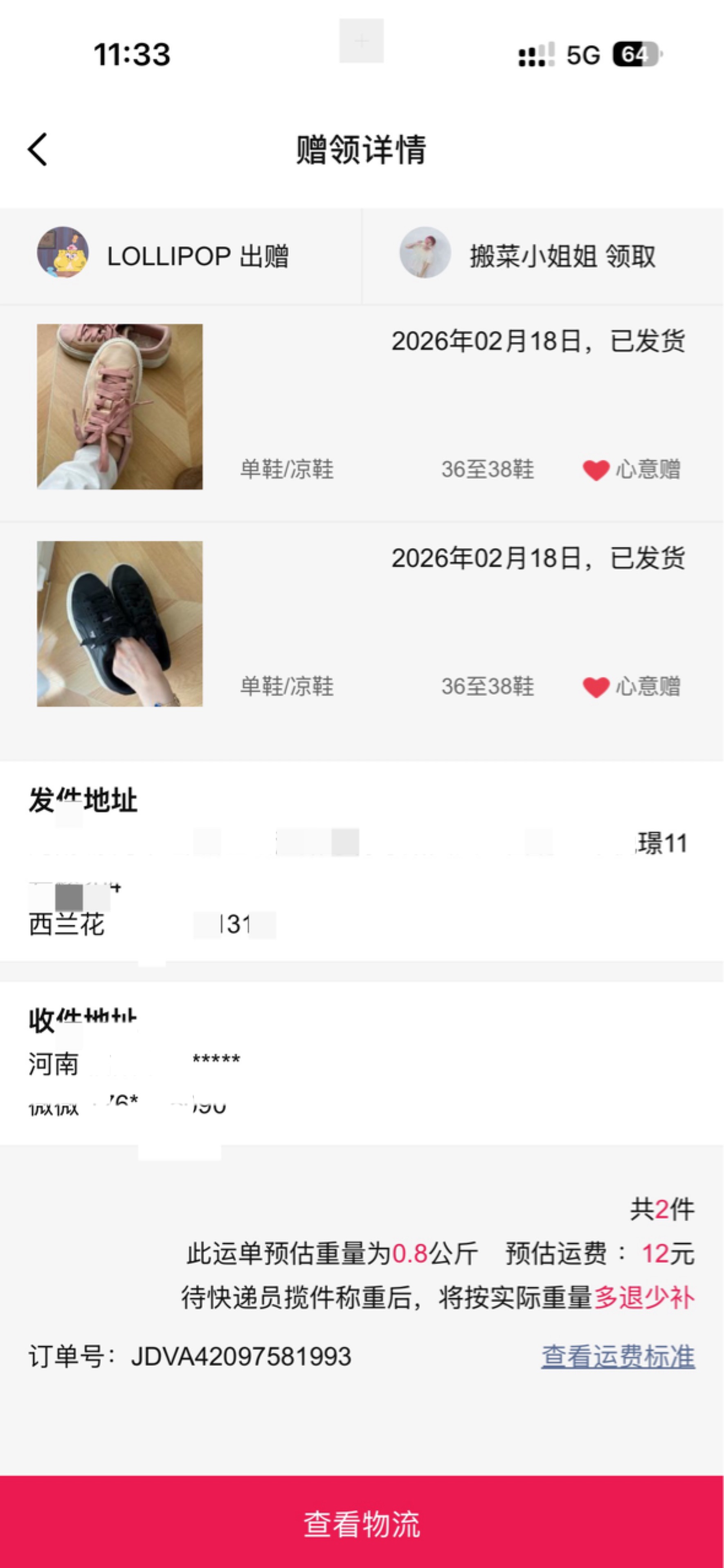Open the black sneakers item
The width and height of the screenshot is (724, 1568).
[x=120, y=624]
